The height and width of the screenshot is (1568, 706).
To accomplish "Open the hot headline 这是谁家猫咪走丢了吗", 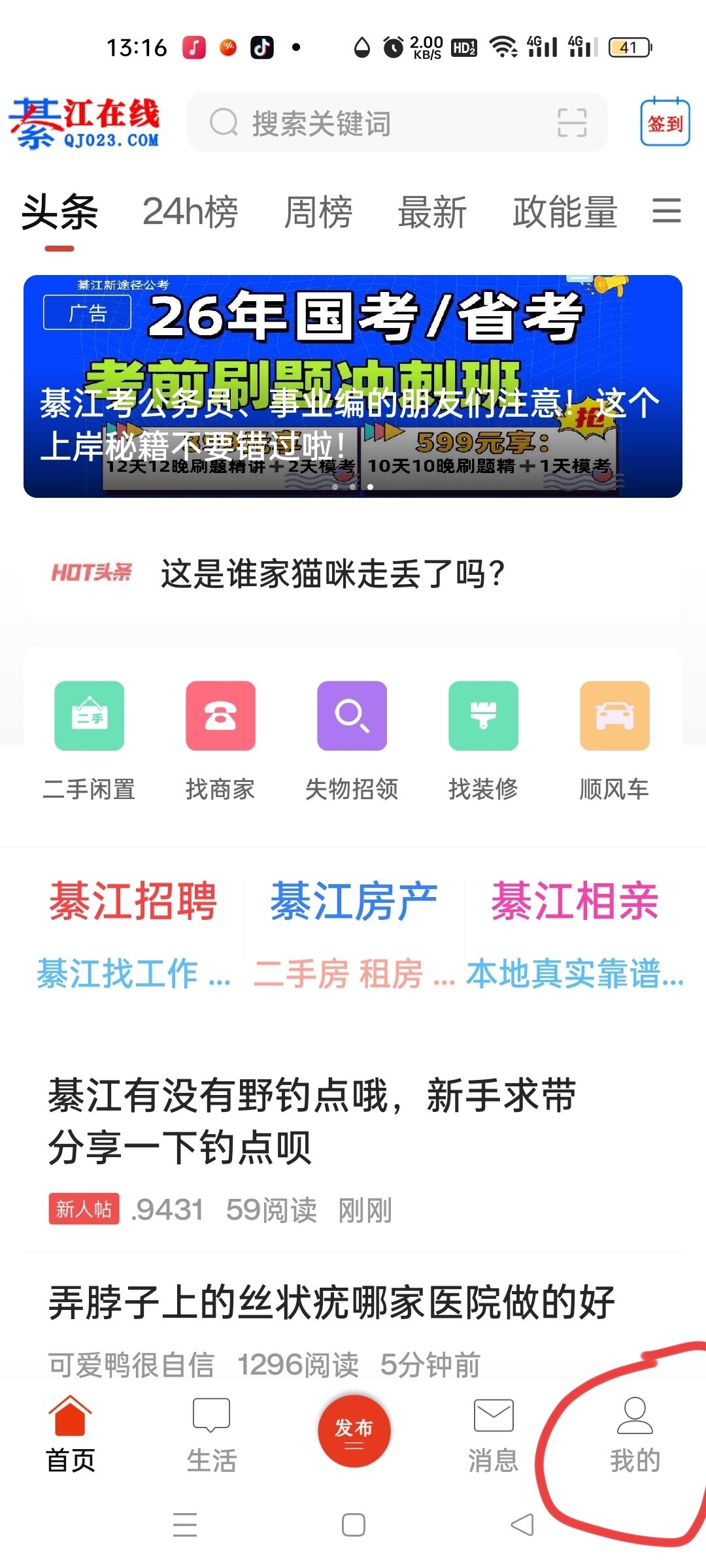I will click(332, 574).
